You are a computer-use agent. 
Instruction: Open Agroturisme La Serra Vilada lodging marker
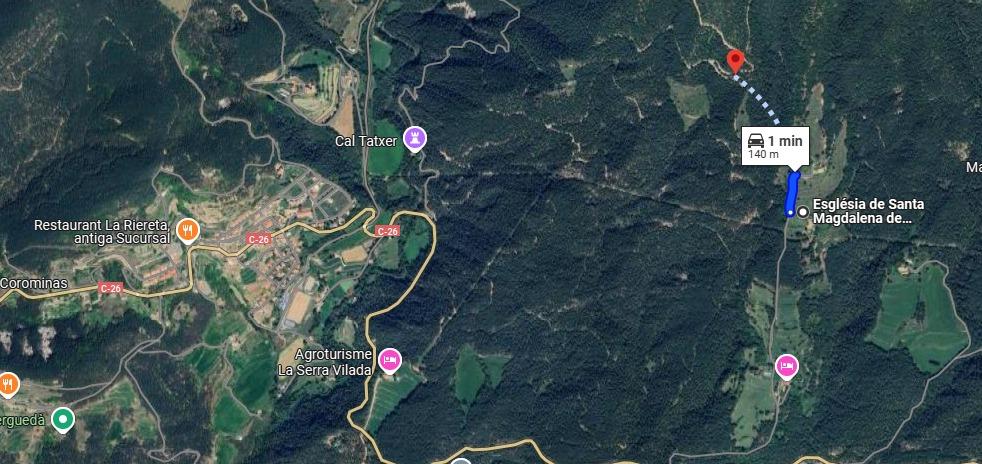pos(390,359)
